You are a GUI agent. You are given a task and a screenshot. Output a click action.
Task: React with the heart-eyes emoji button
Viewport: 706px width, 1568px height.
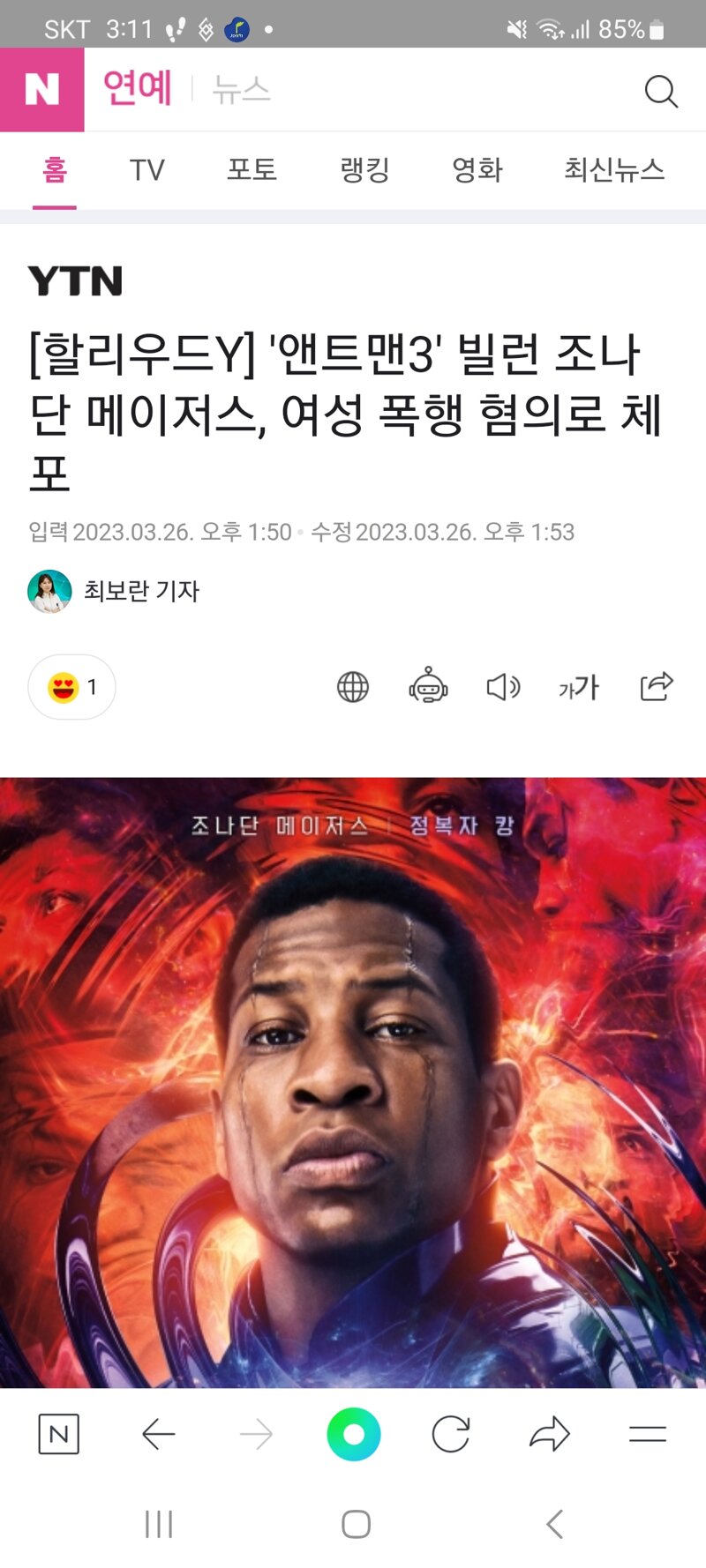pos(71,687)
